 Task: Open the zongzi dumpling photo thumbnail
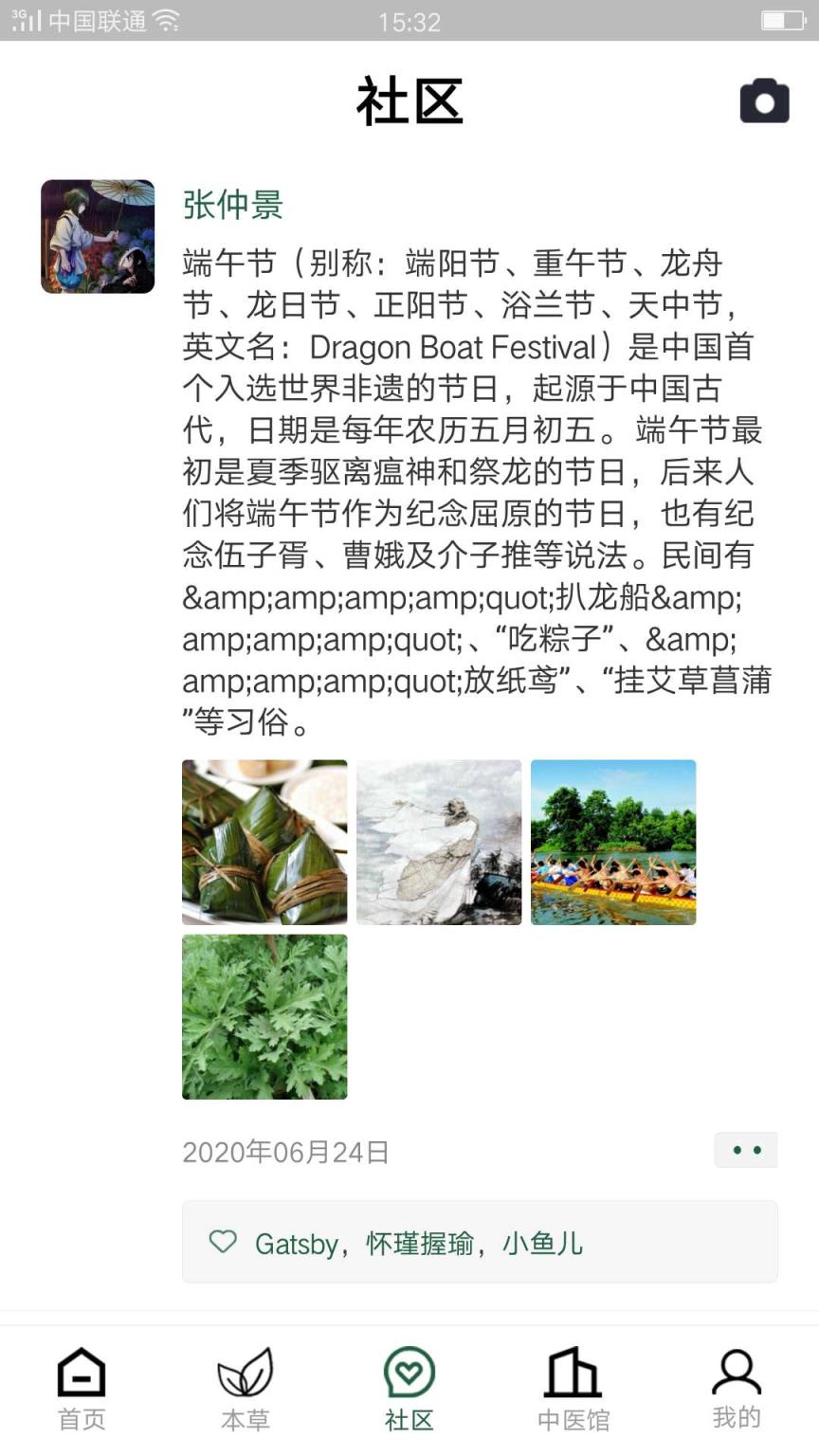pyautogui.click(x=264, y=841)
